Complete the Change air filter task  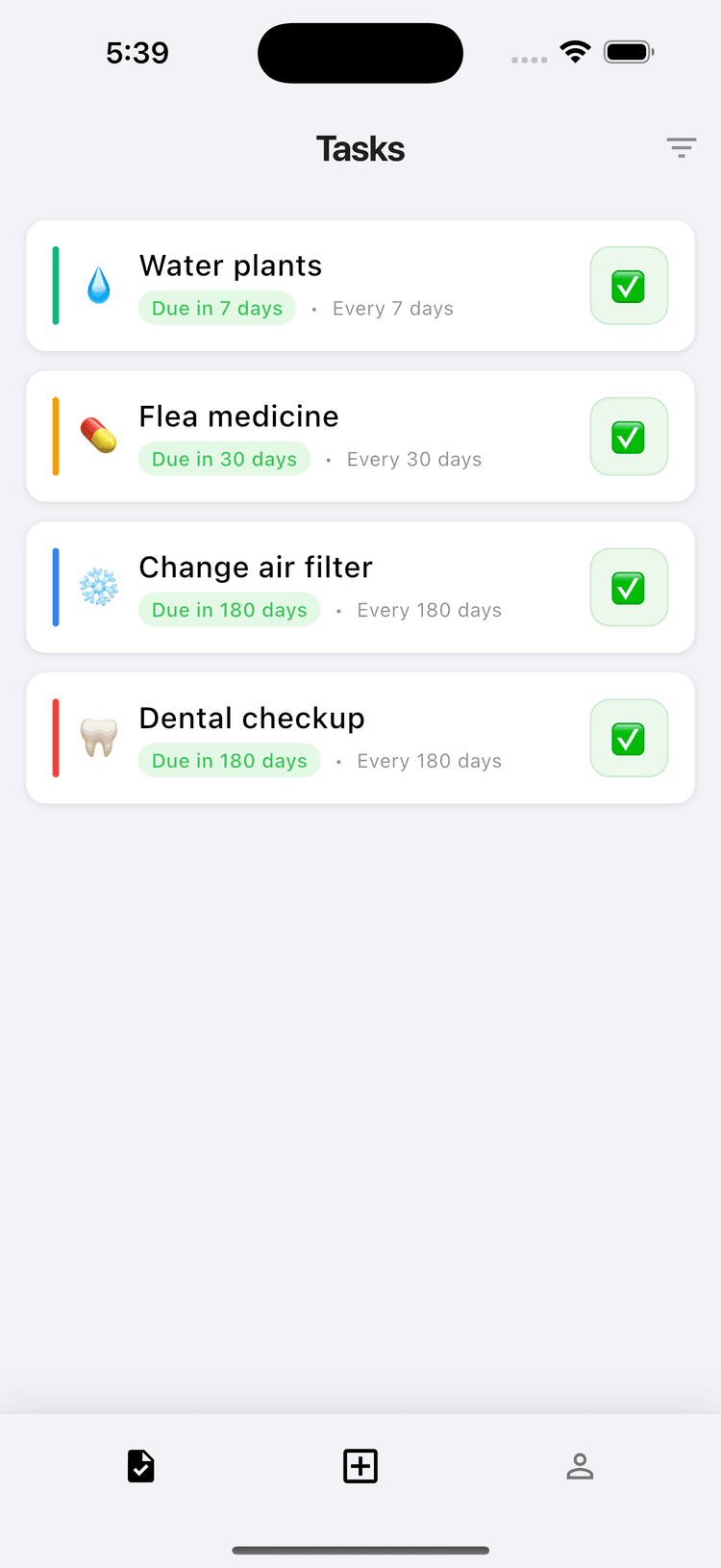(629, 587)
